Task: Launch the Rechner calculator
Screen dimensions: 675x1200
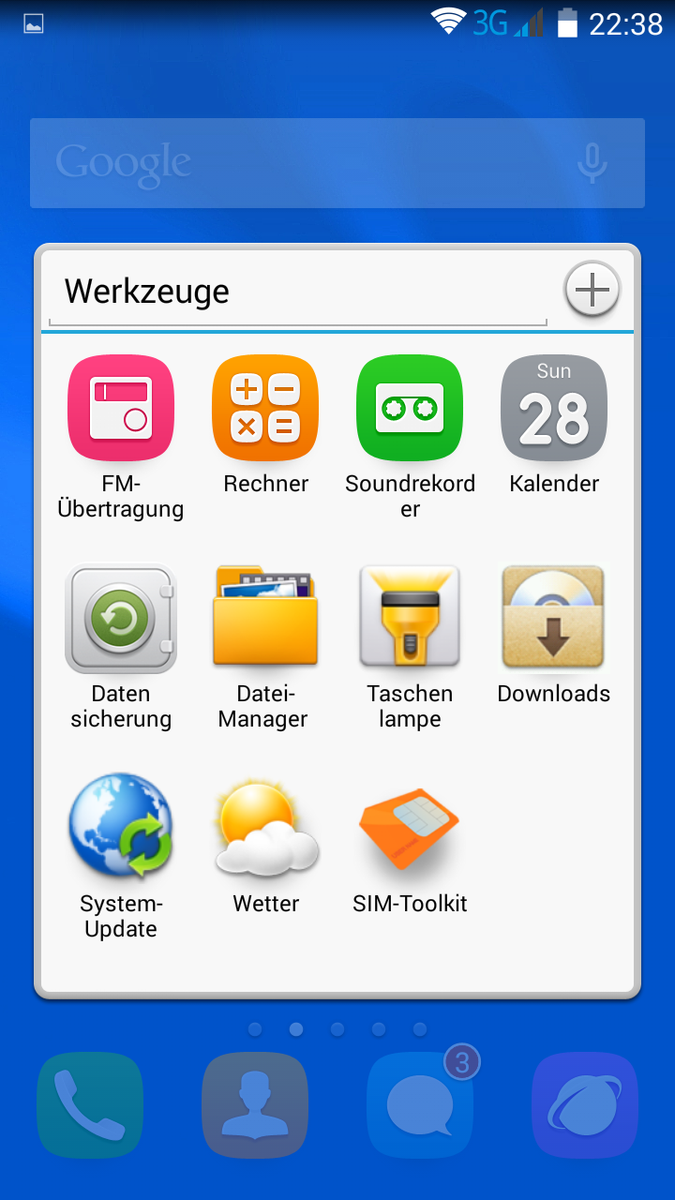Action: (x=265, y=408)
